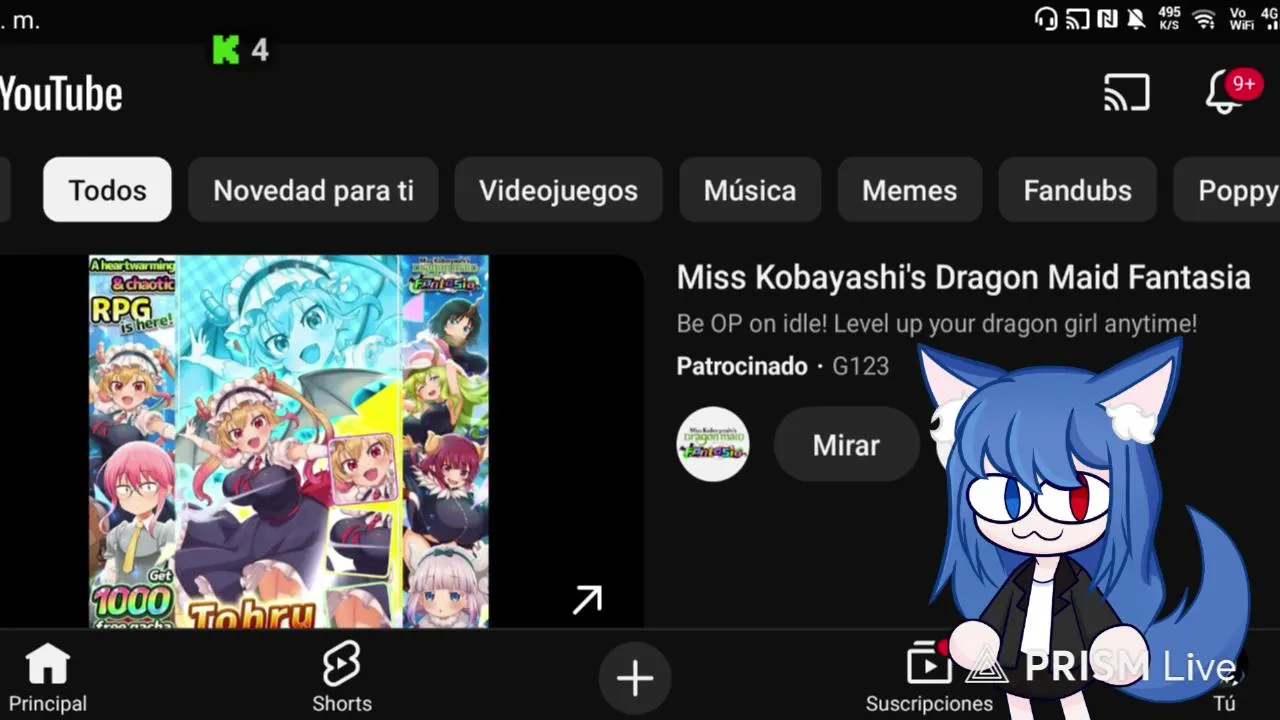Open the cast to device icon
Image resolution: width=1280 pixels, height=720 pixels.
tap(1127, 93)
